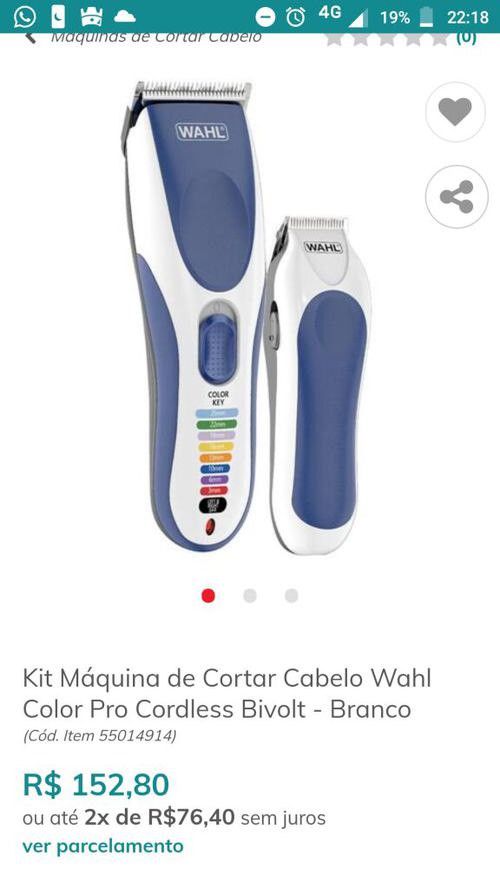The image size is (500, 889).
Task: Open the ver parcelamento link
Action: click(x=103, y=846)
